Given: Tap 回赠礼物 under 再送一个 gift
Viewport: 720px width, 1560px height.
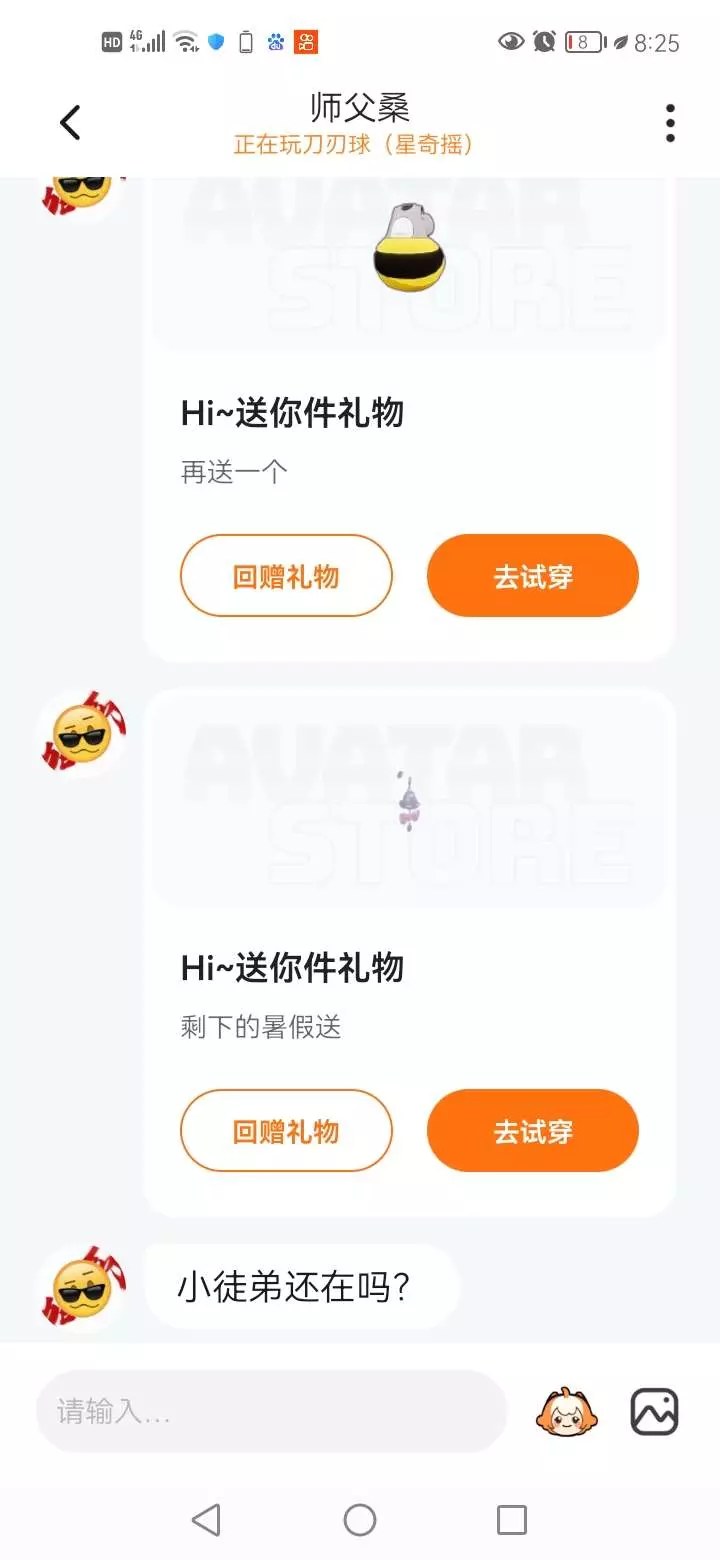Looking at the screenshot, I should 286,576.
